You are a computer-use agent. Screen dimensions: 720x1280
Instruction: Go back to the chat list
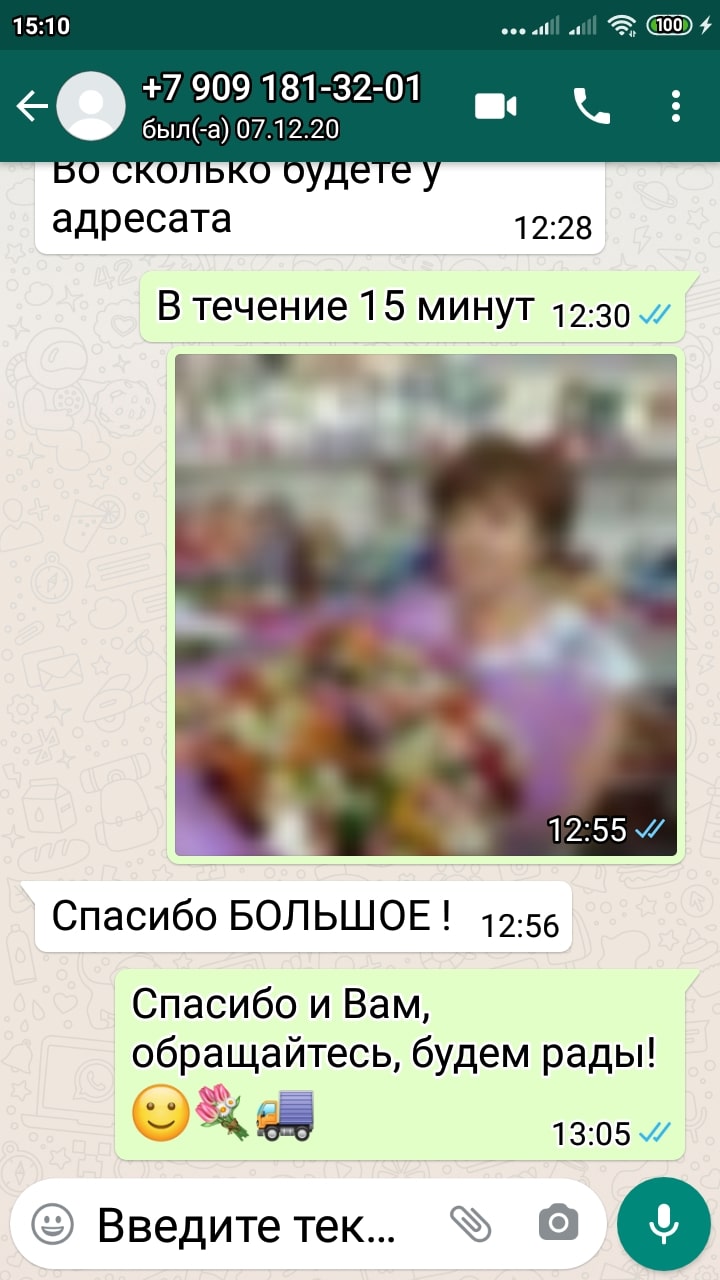tap(32, 106)
